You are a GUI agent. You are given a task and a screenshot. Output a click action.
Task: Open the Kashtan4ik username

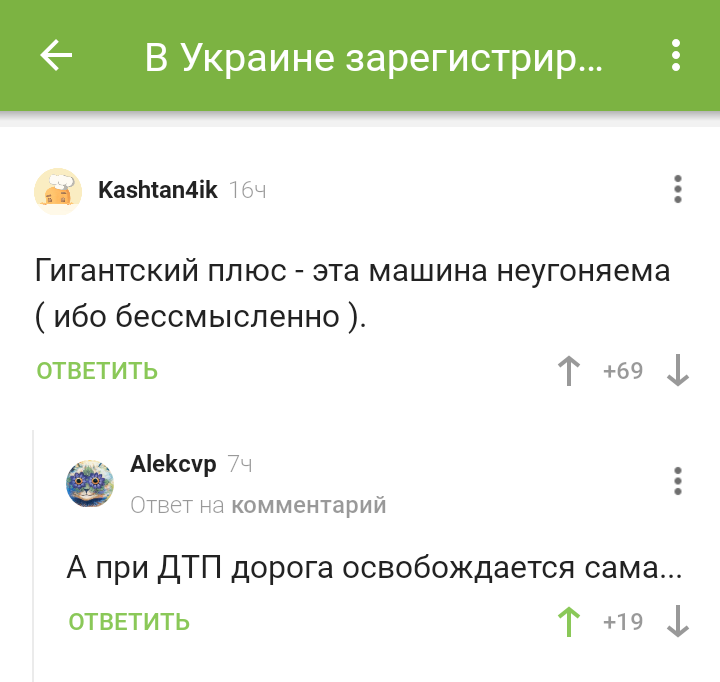coord(157,190)
